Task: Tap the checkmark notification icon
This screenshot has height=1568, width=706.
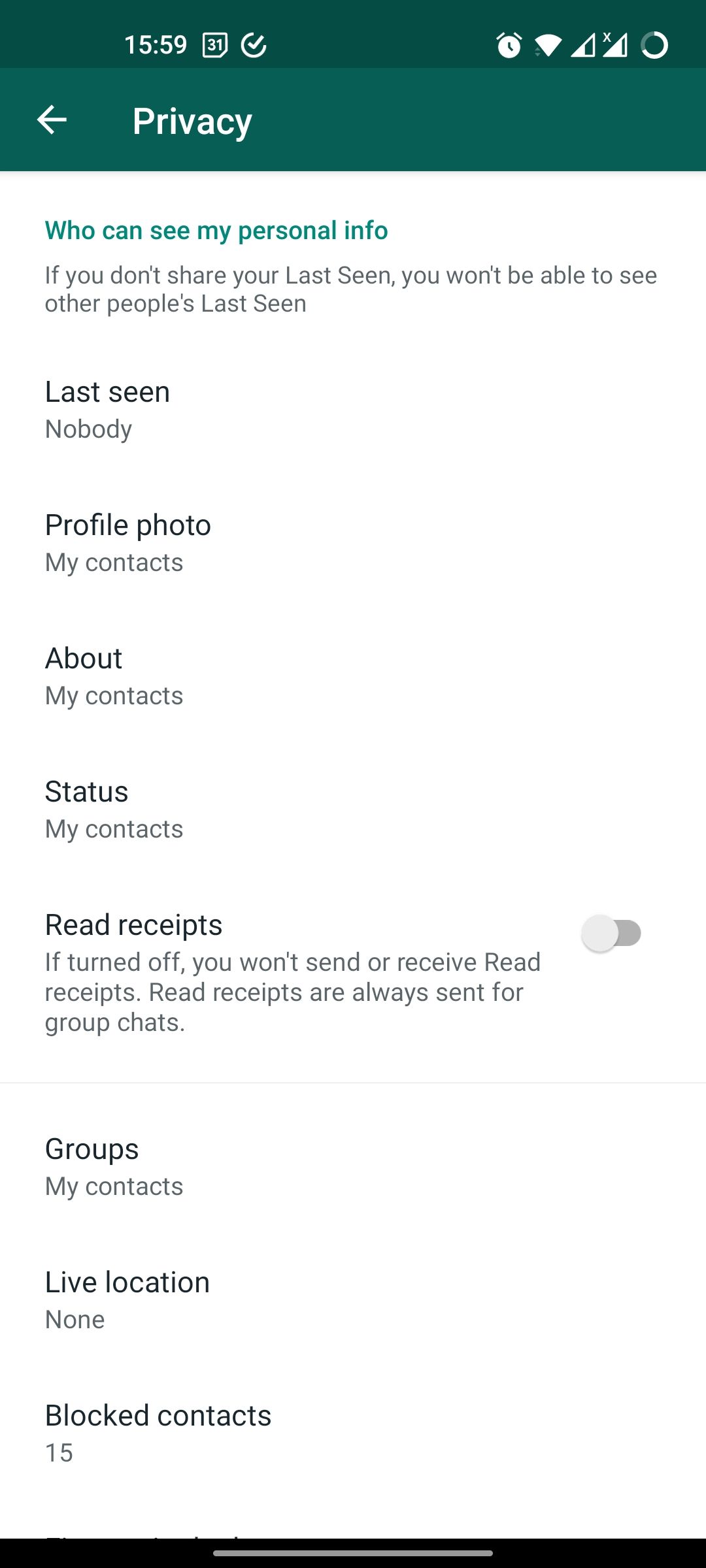Action: [254, 44]
